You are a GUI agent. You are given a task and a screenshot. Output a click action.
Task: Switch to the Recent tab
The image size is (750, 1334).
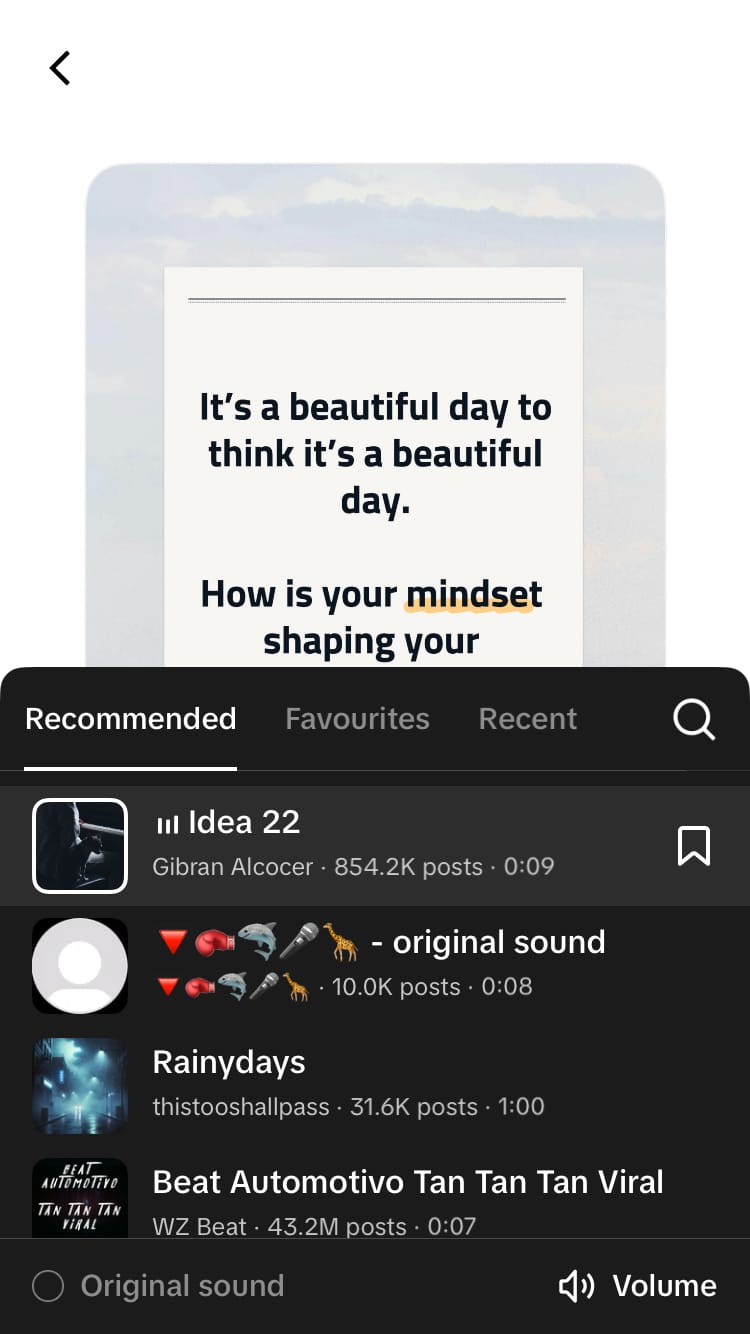click(x=527, y=718)
